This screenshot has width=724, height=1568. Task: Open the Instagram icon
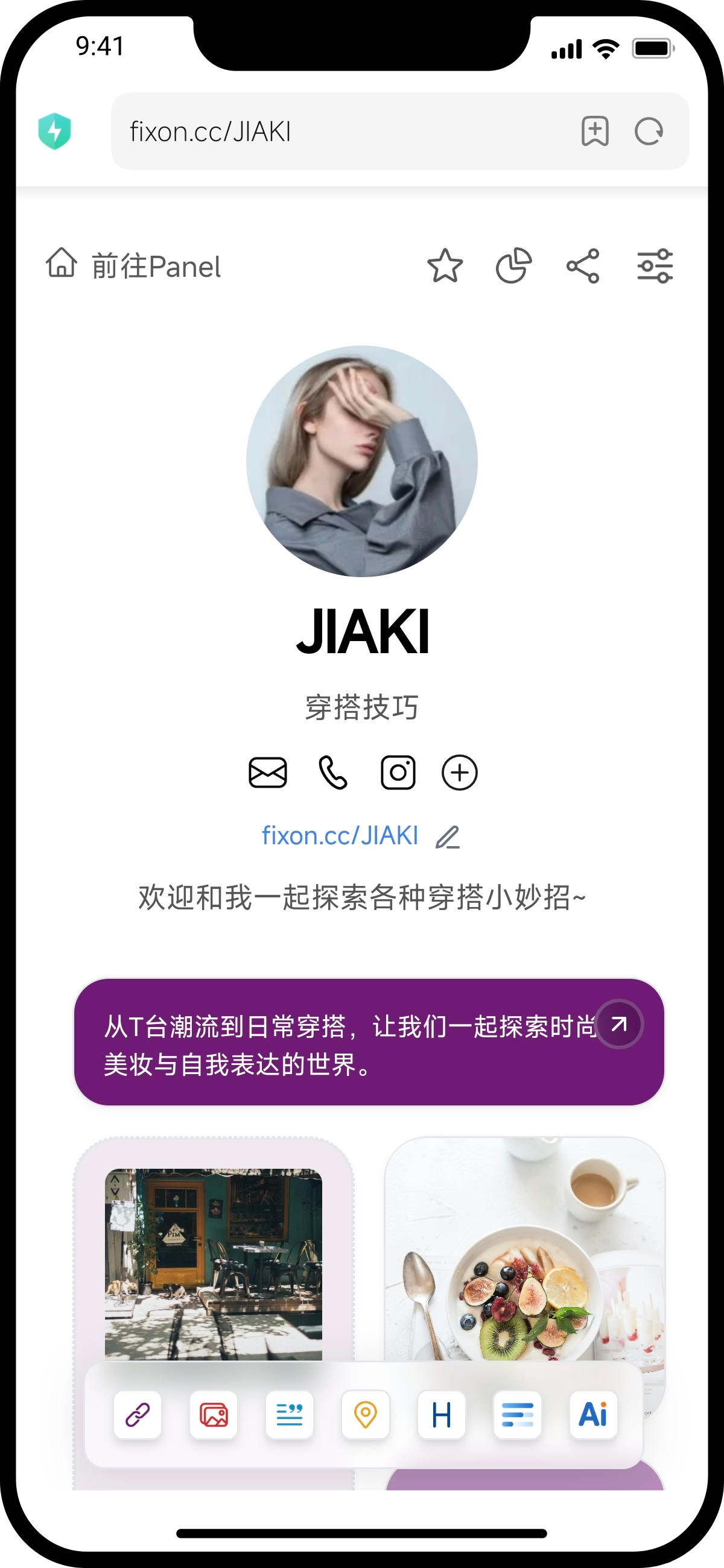click(x=398, y=773)
